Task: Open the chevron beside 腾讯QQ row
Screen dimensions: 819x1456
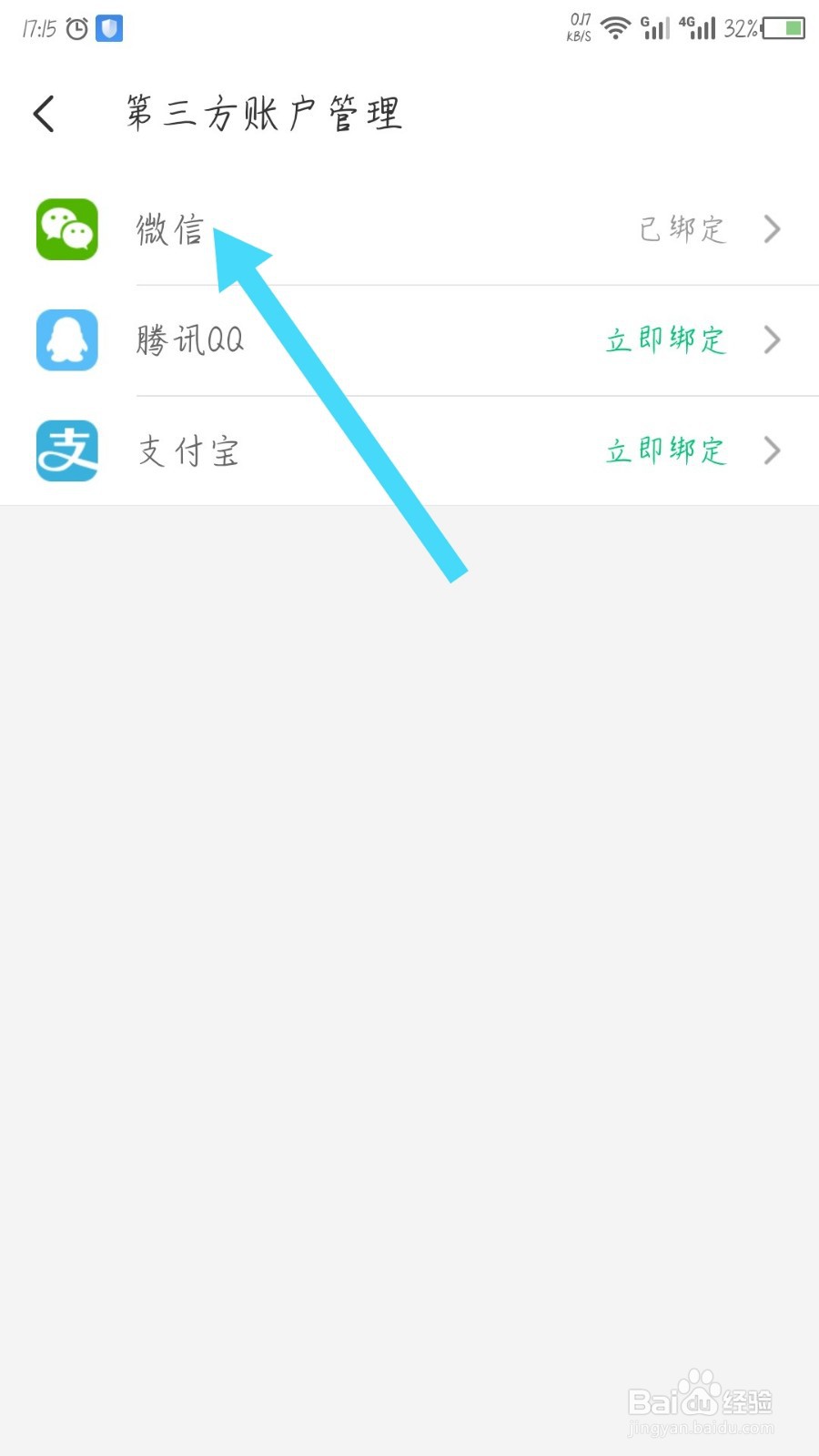Action: pos(772,340)
